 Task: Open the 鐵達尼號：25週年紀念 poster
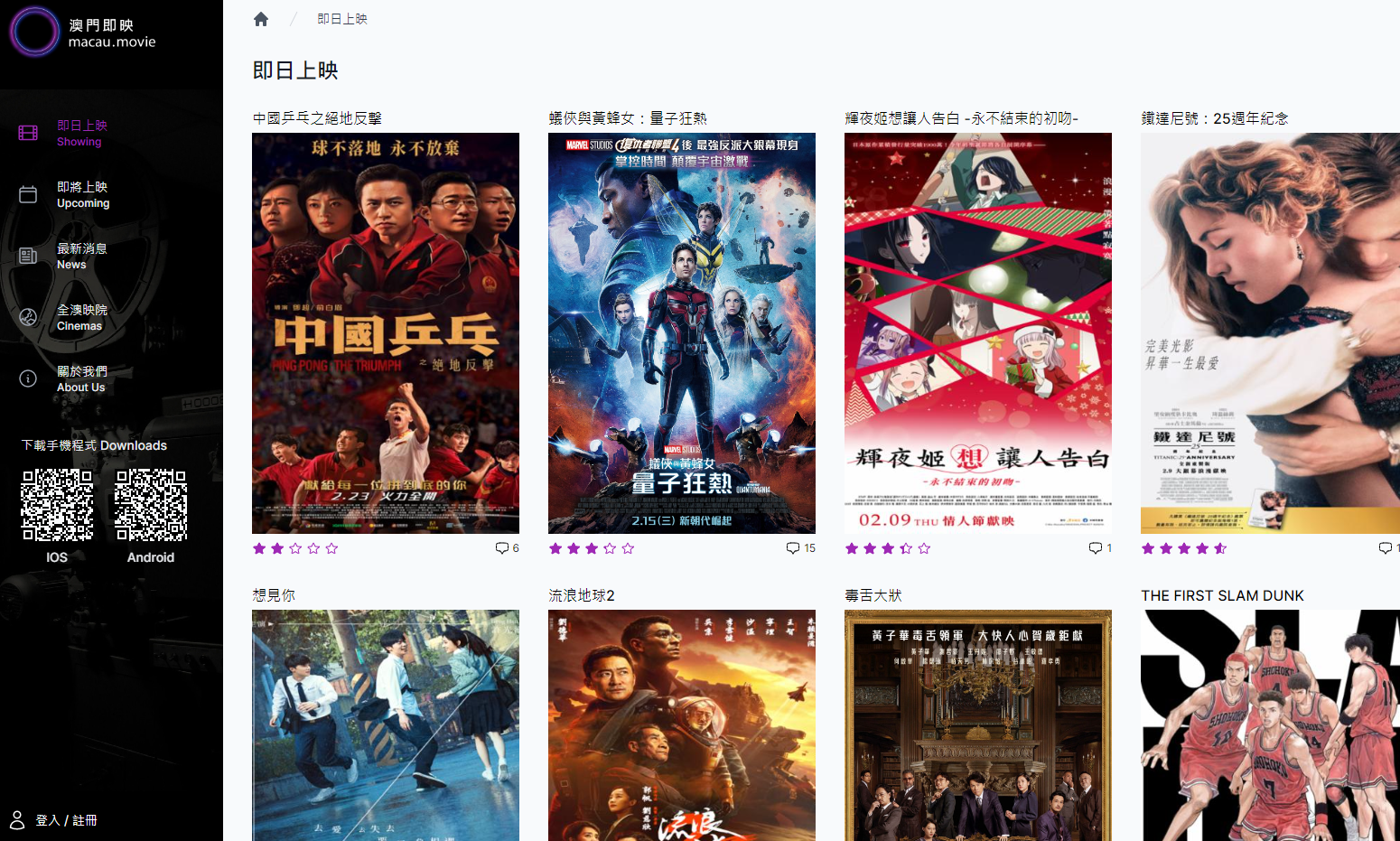[x=1270, y=332]
